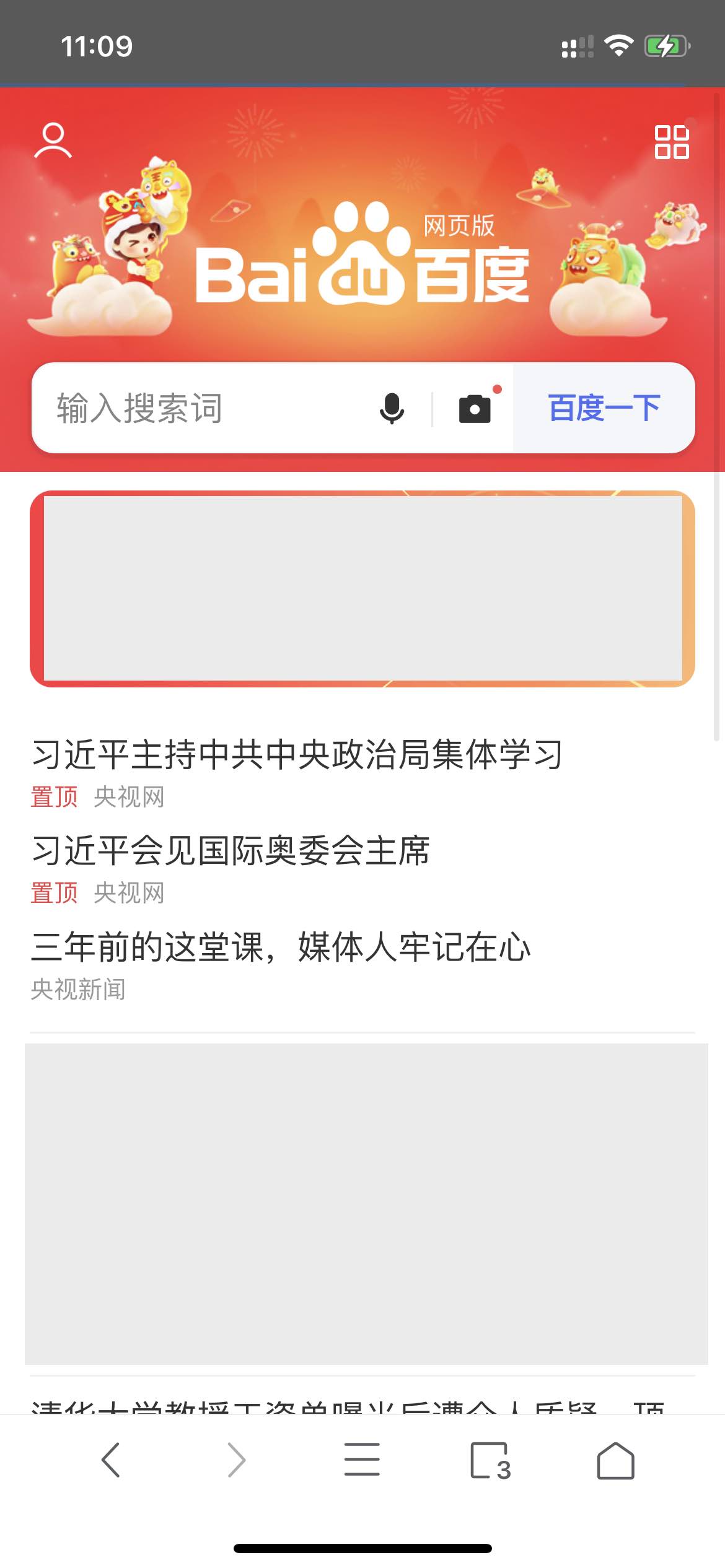Open the large gray image card
The image size is (725, 1568).
tap(366, 1203)
